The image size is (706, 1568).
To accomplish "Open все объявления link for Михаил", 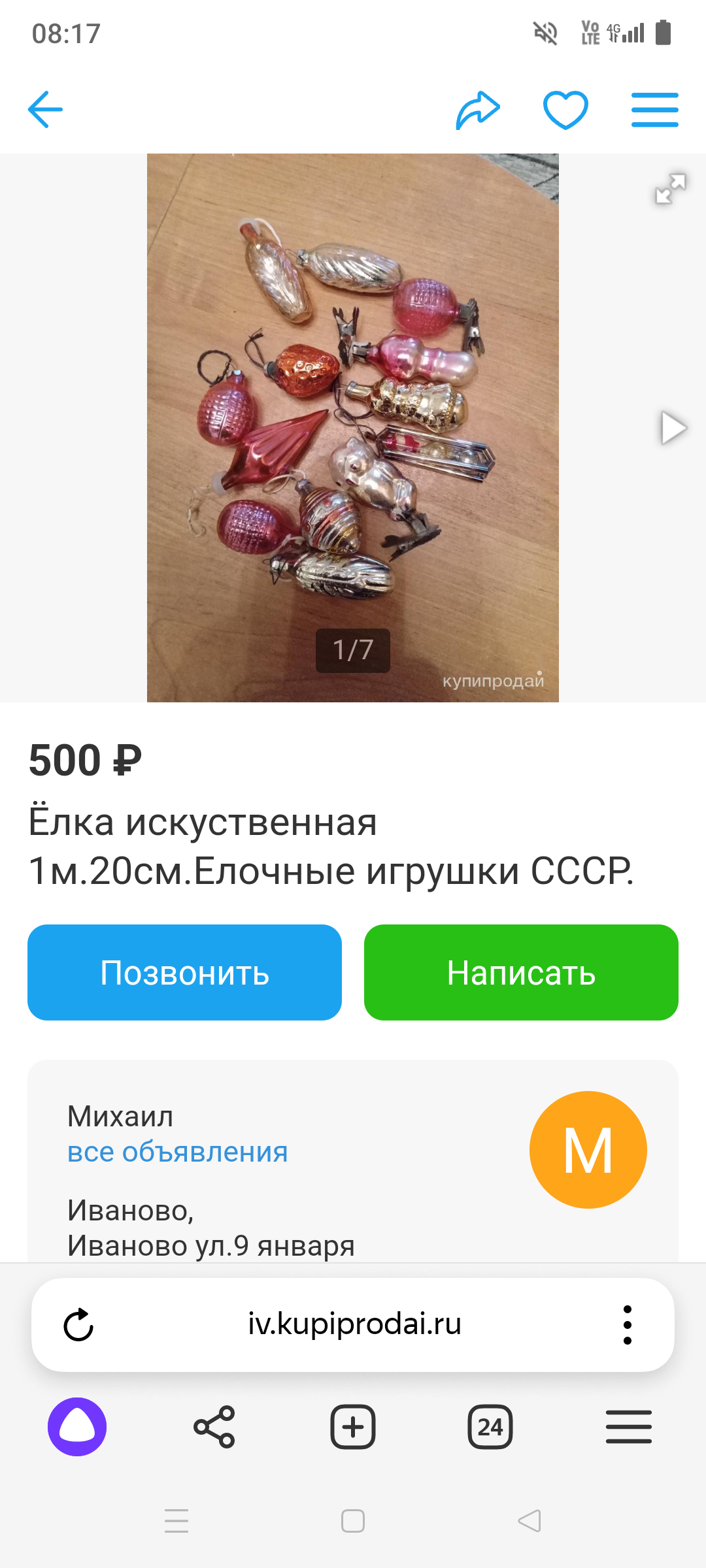I will pyautogui.click(x=177, y=1152).
